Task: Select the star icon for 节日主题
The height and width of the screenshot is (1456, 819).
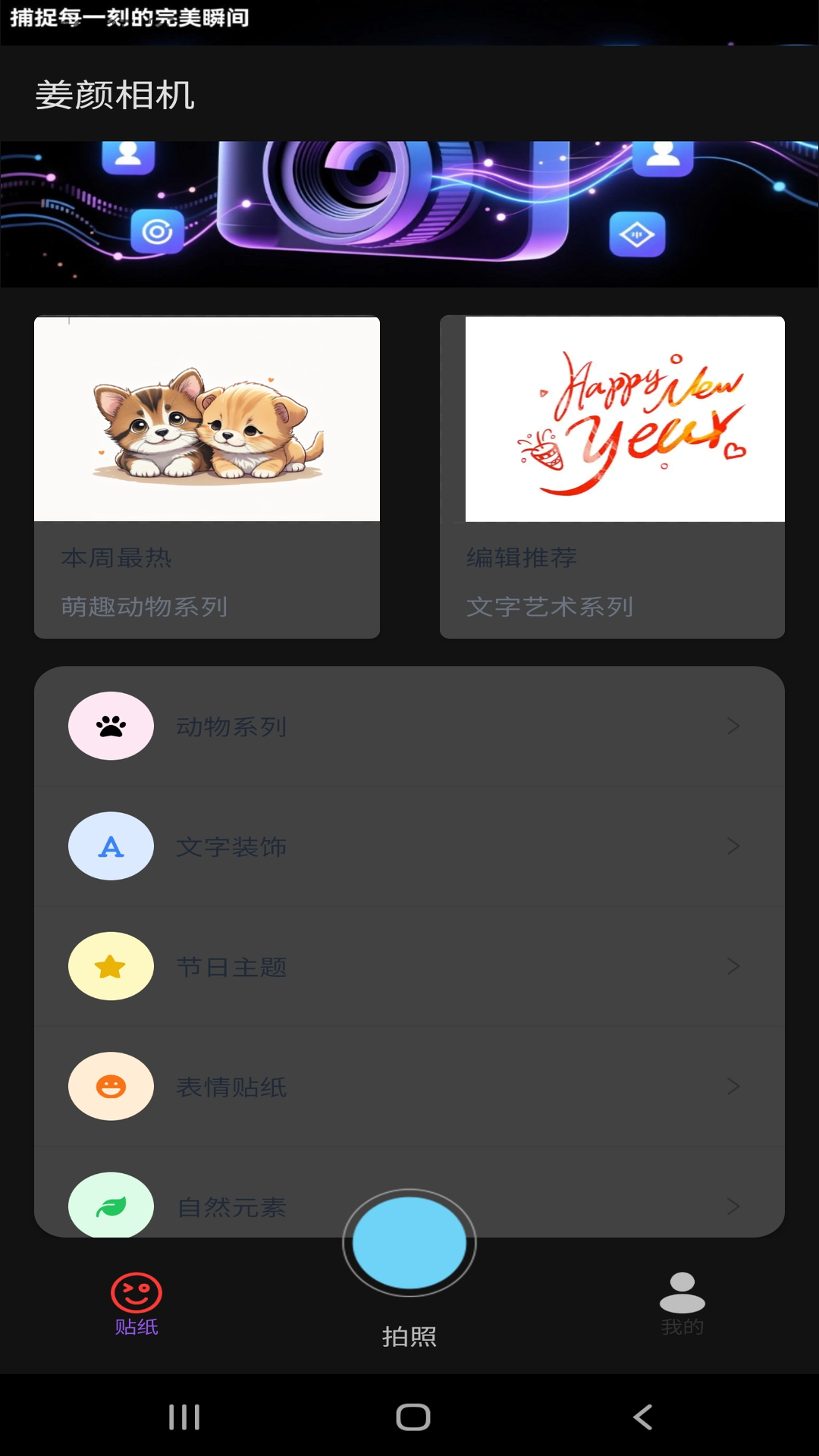Action: coord(111,966)
